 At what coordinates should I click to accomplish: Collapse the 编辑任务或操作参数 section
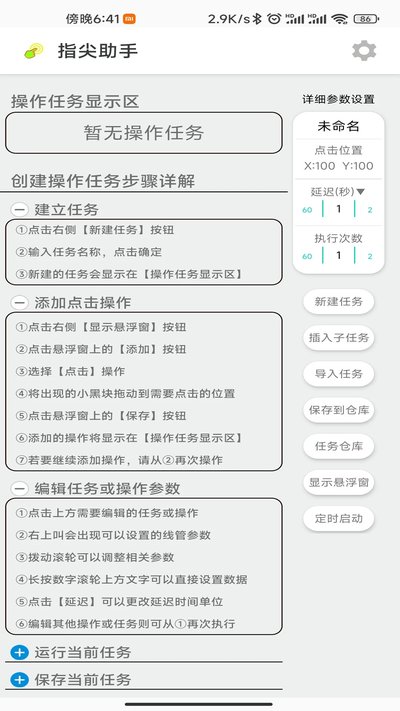point(19,488)
